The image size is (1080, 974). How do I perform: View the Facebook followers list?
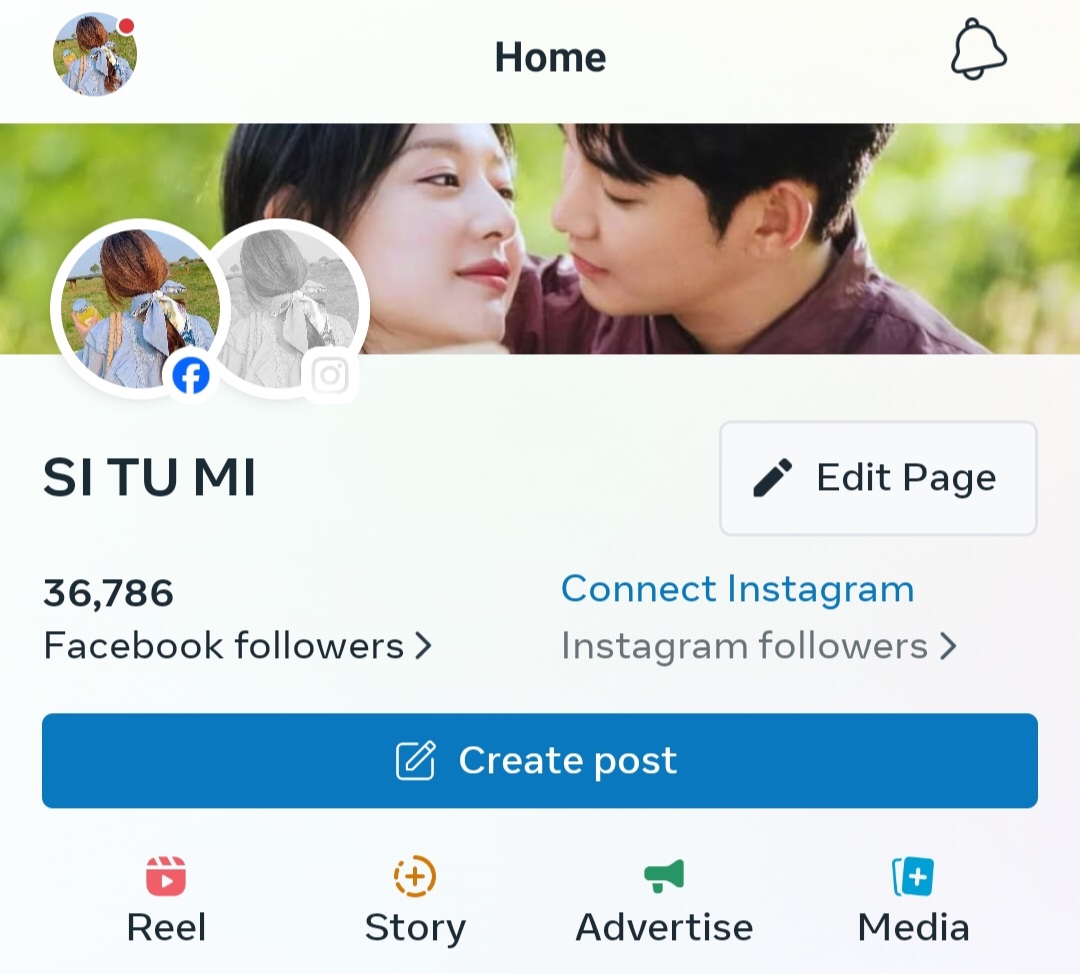(238, 646)
